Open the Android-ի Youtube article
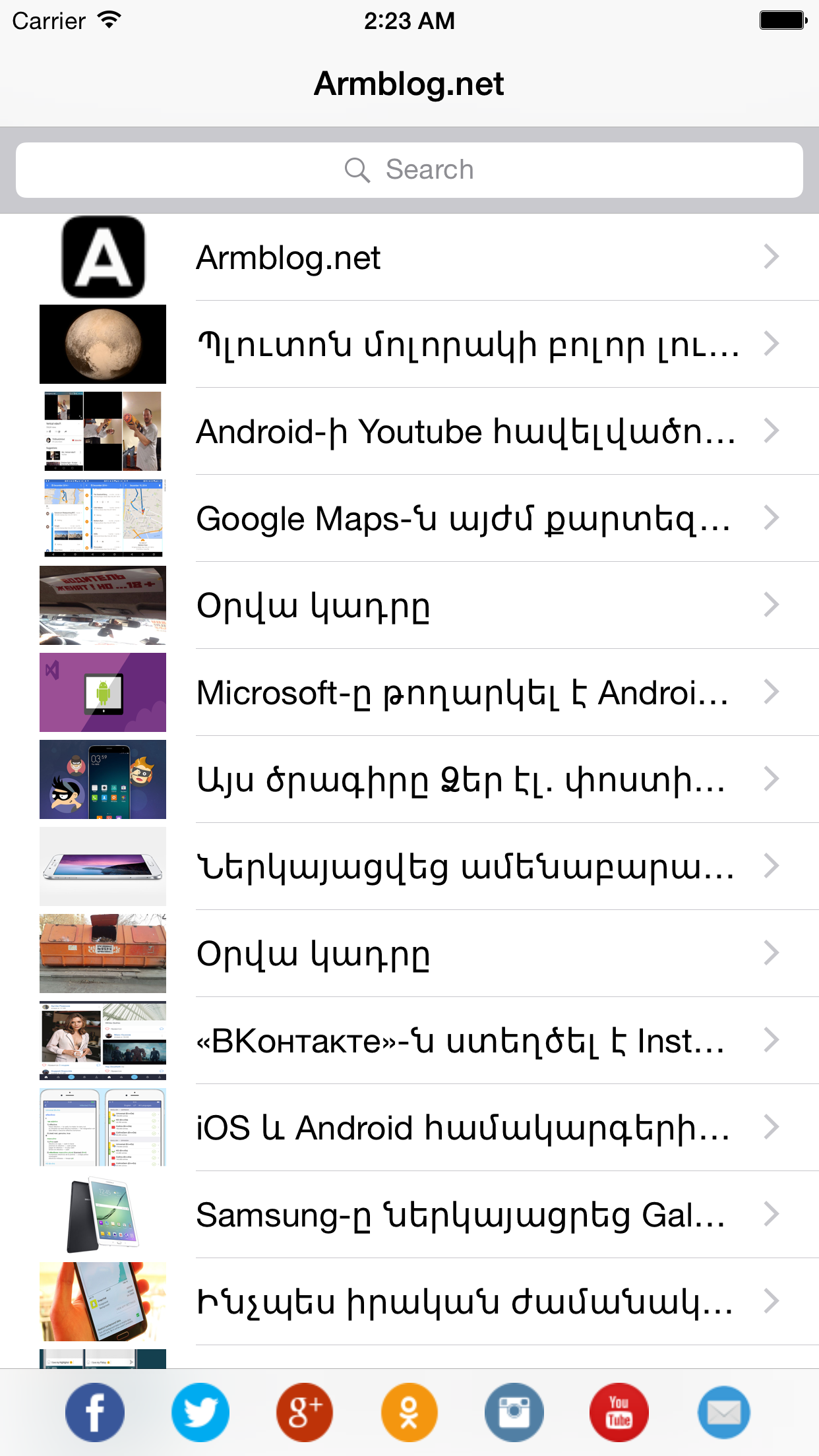This screenshot has height=1456, width=819. (x=409, y=431)
